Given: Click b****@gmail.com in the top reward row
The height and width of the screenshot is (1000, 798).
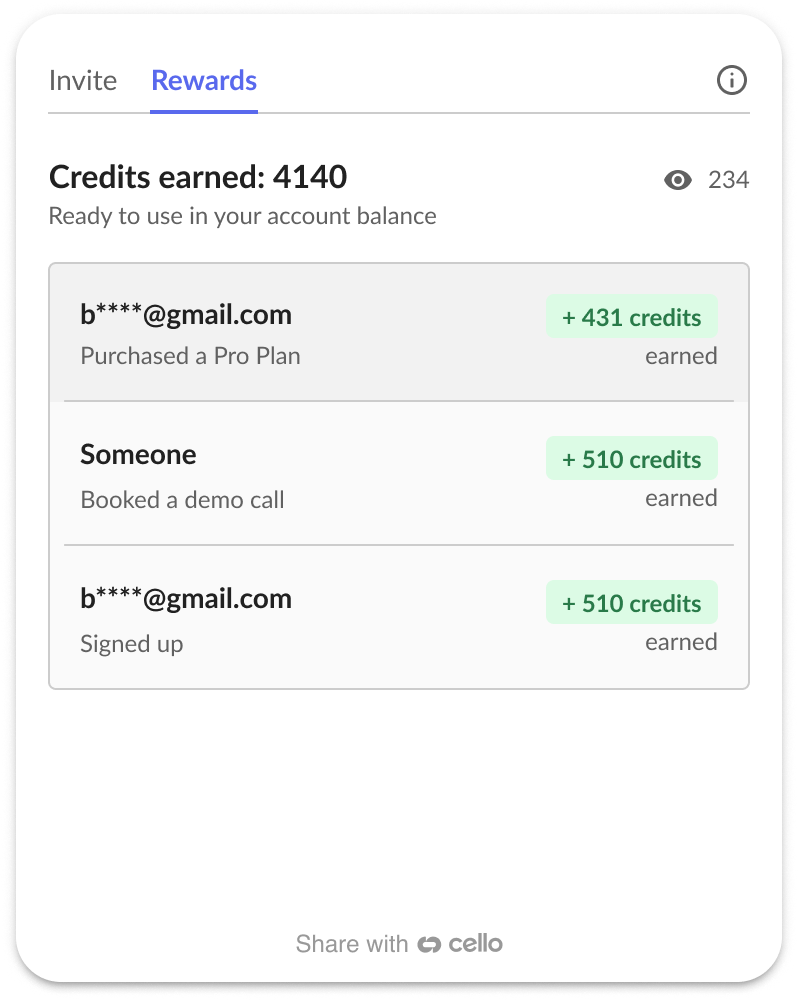Looking at the screenshot, I should coord(186,314).
